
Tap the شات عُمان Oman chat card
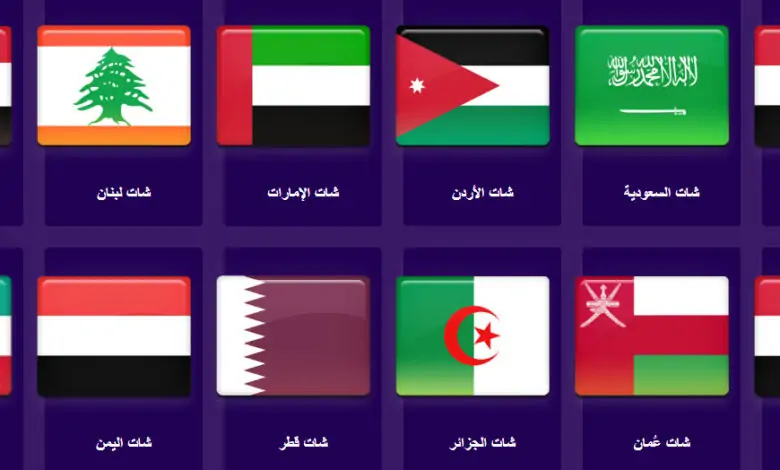click(x=651, y=336)
